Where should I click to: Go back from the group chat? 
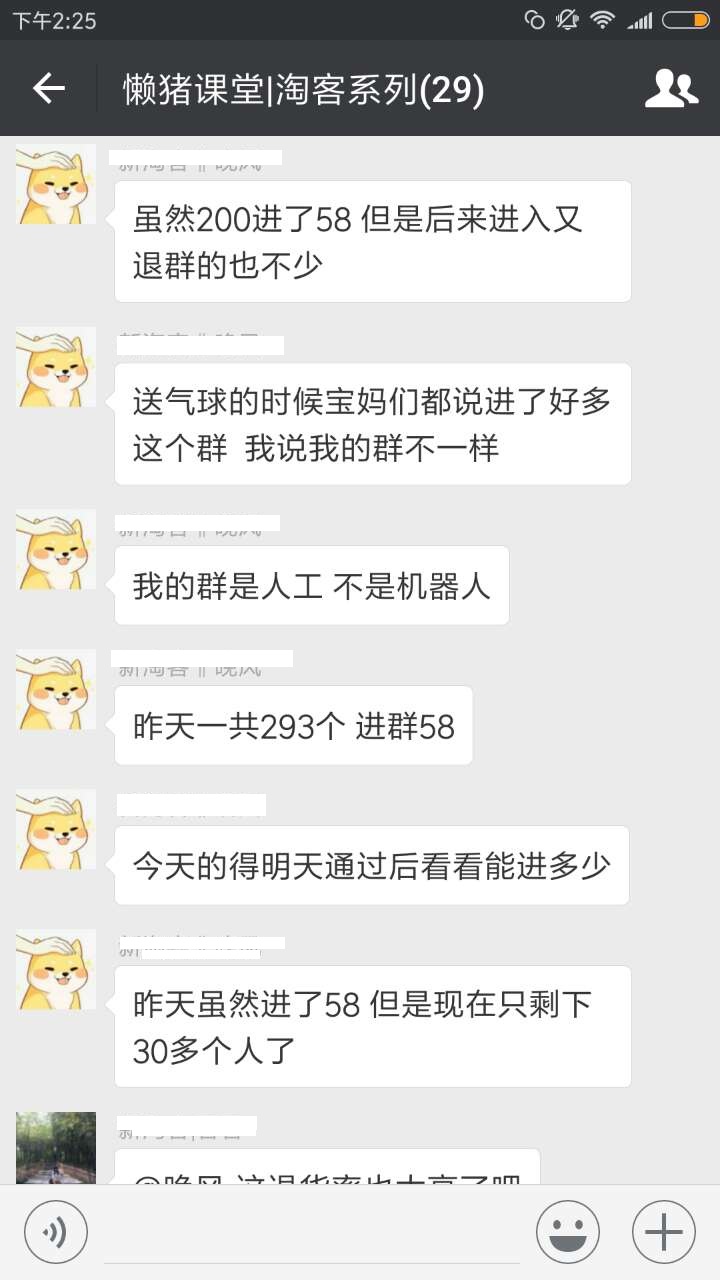point(48,89)
